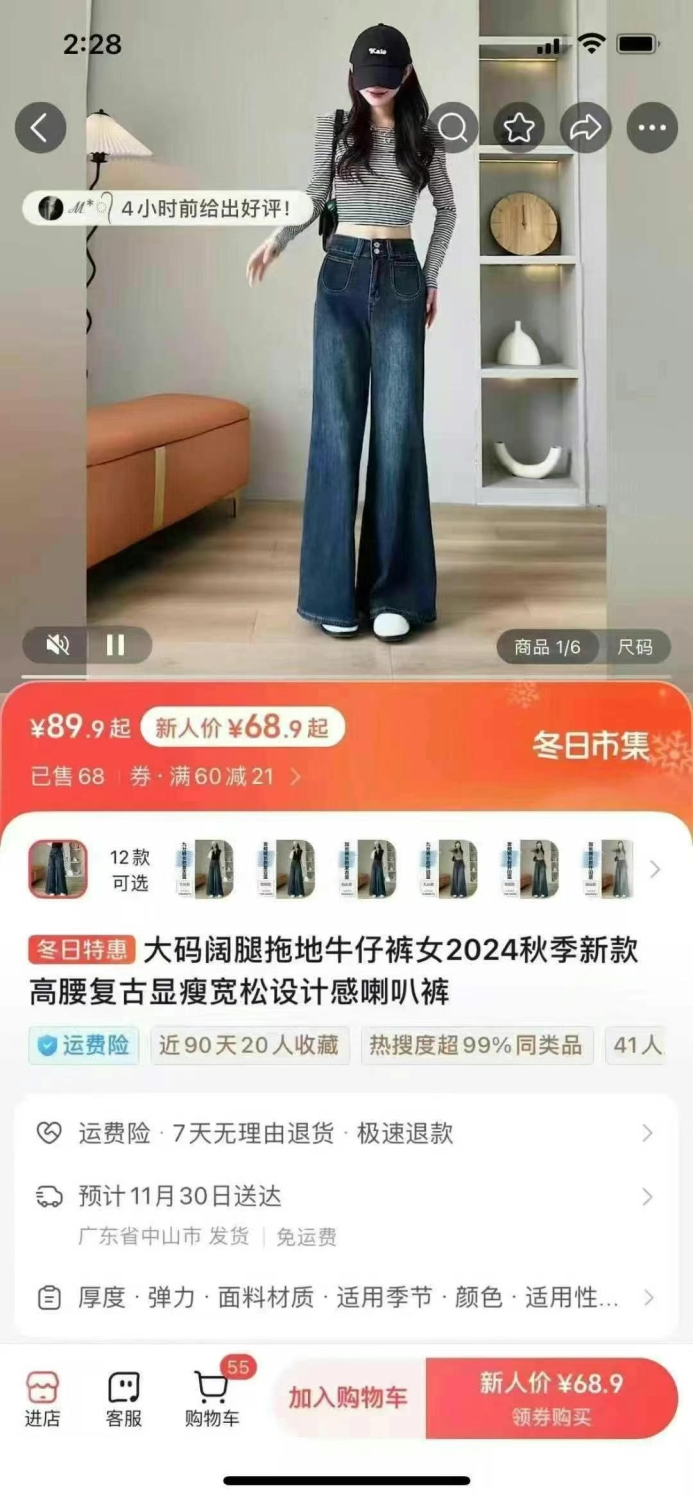Open the 尺码 size chart

tap(635, 647)
